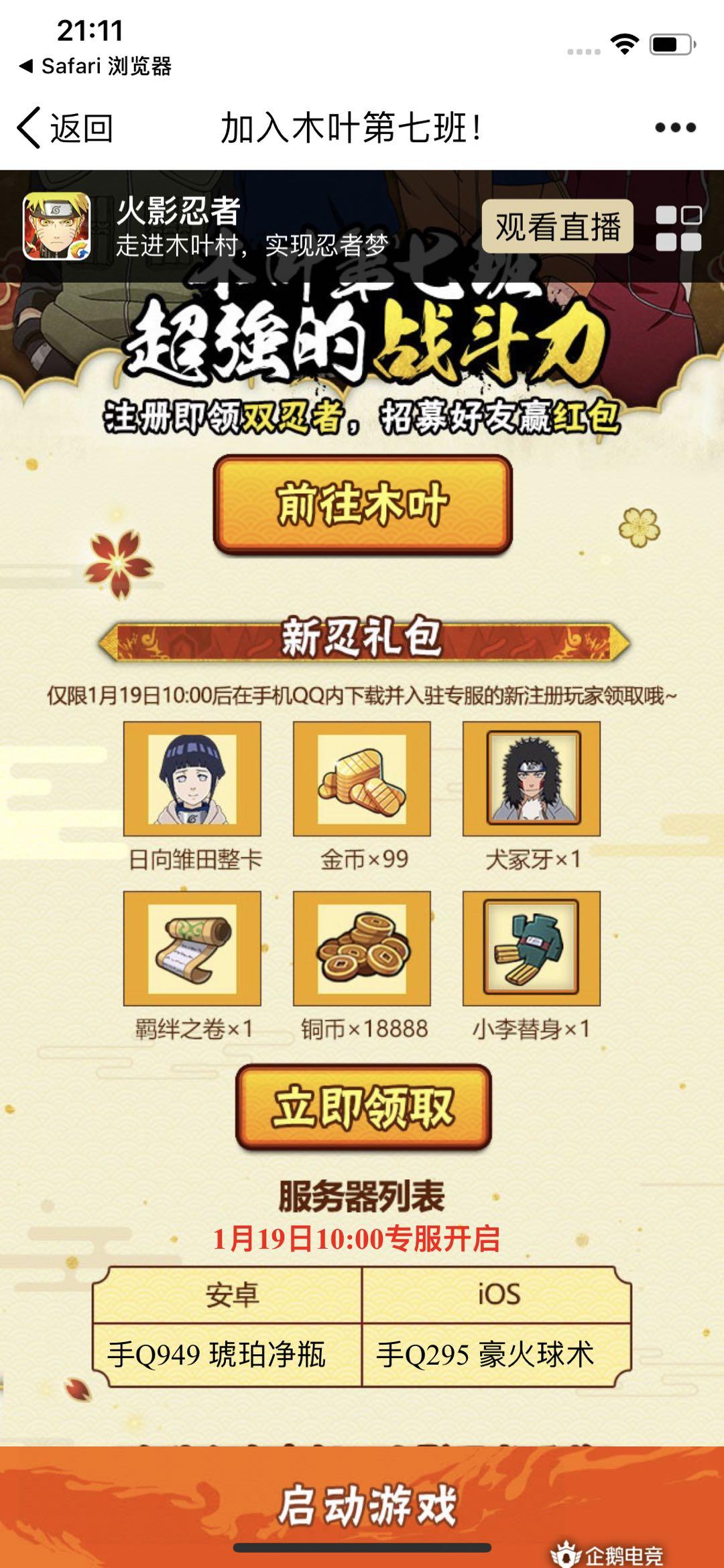Return to Safari 浏览器 from the status bar
Screen dimensions: 724x1568
click(95, 66)
